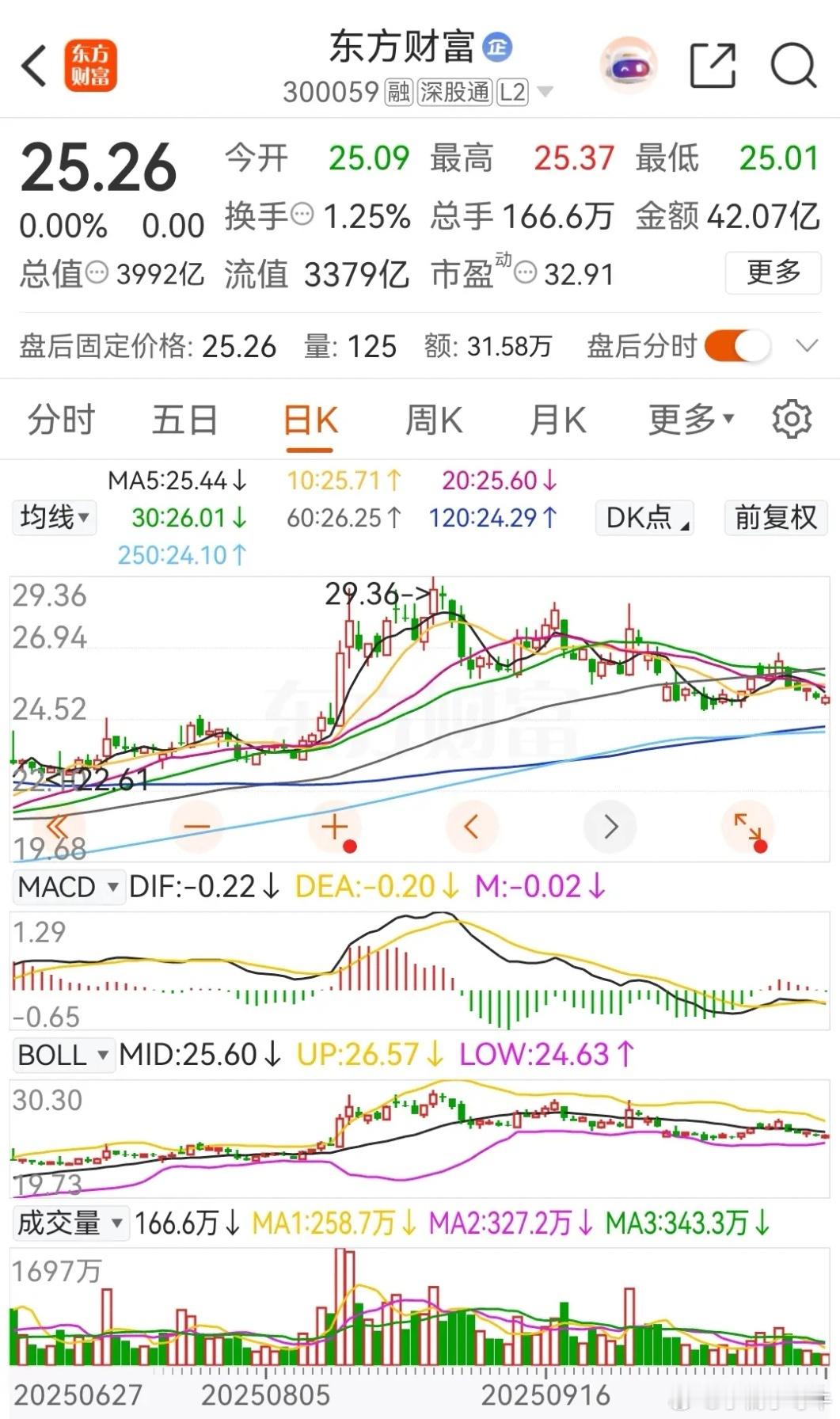Switch to the 分时 chart tab
This screenshot has width=840, height=1419.
coord(61,419)
